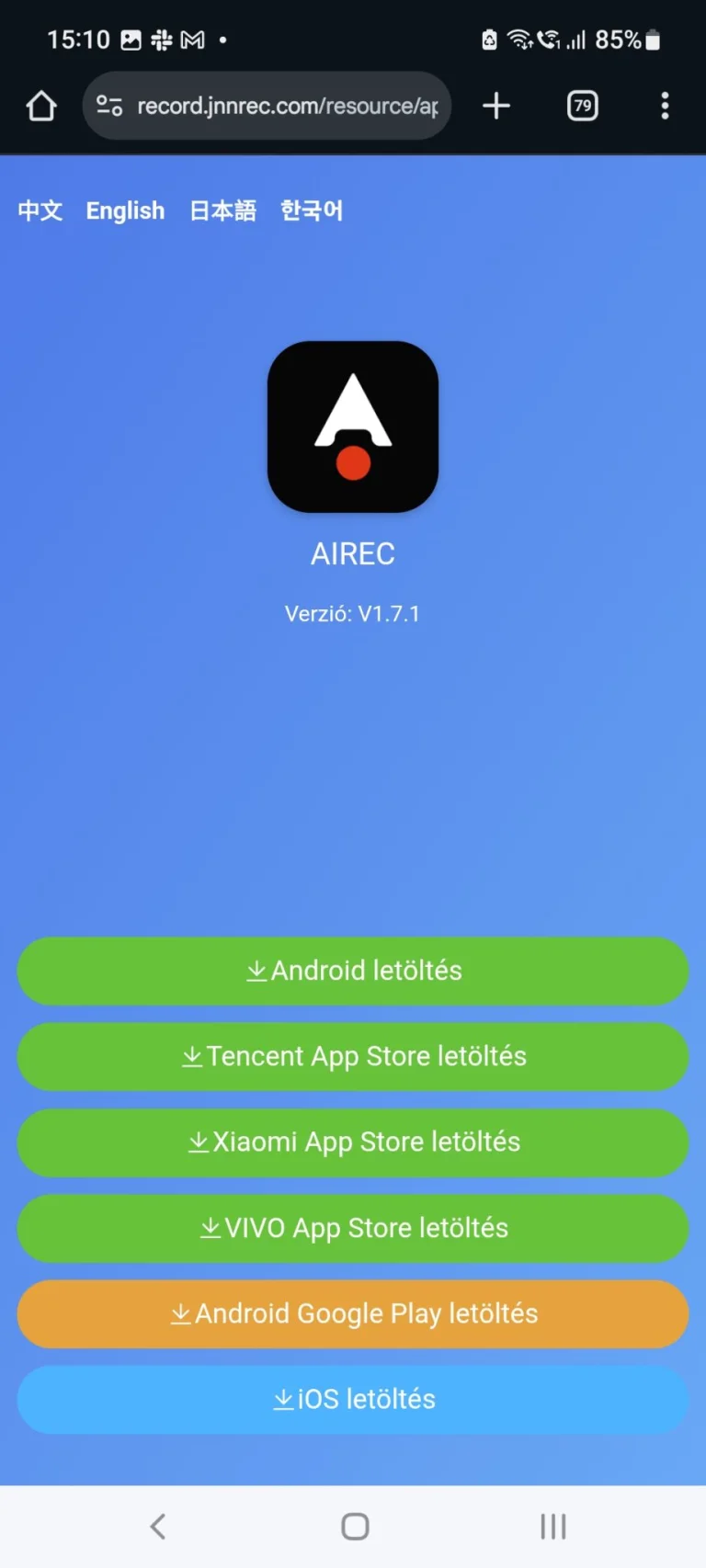
Task: Select VIVO App Store letöltés
Action: tap(353, 1228)
